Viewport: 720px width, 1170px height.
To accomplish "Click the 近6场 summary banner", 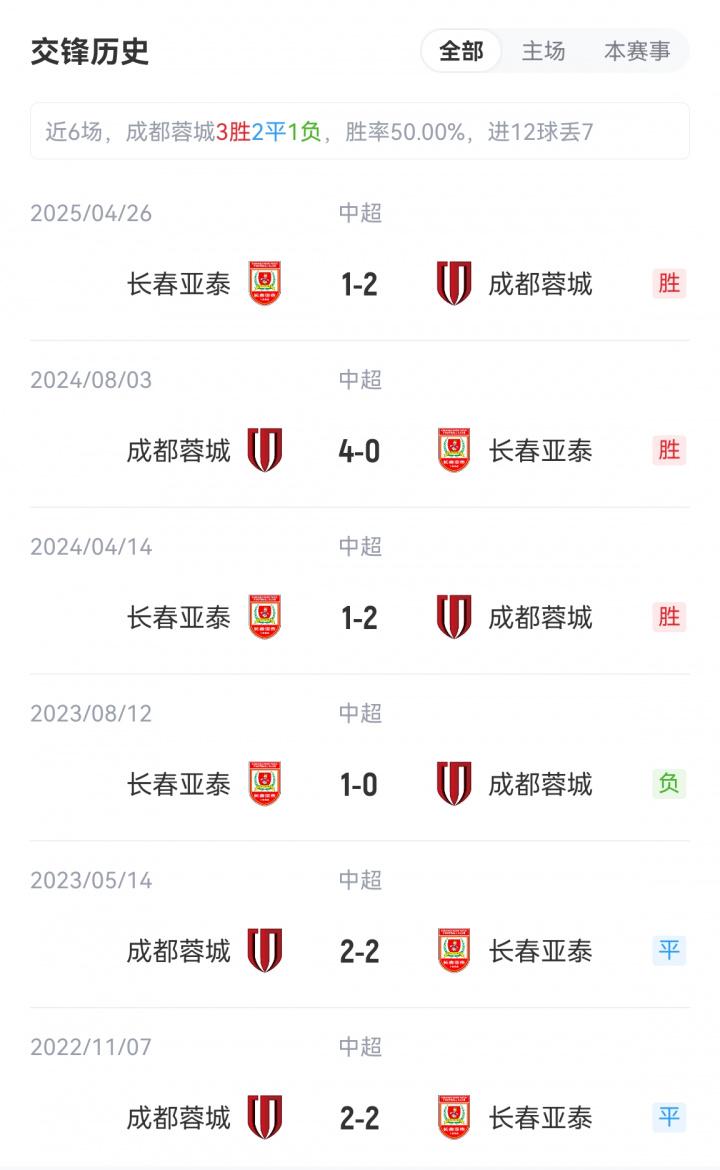I will [x=360, y=130].
